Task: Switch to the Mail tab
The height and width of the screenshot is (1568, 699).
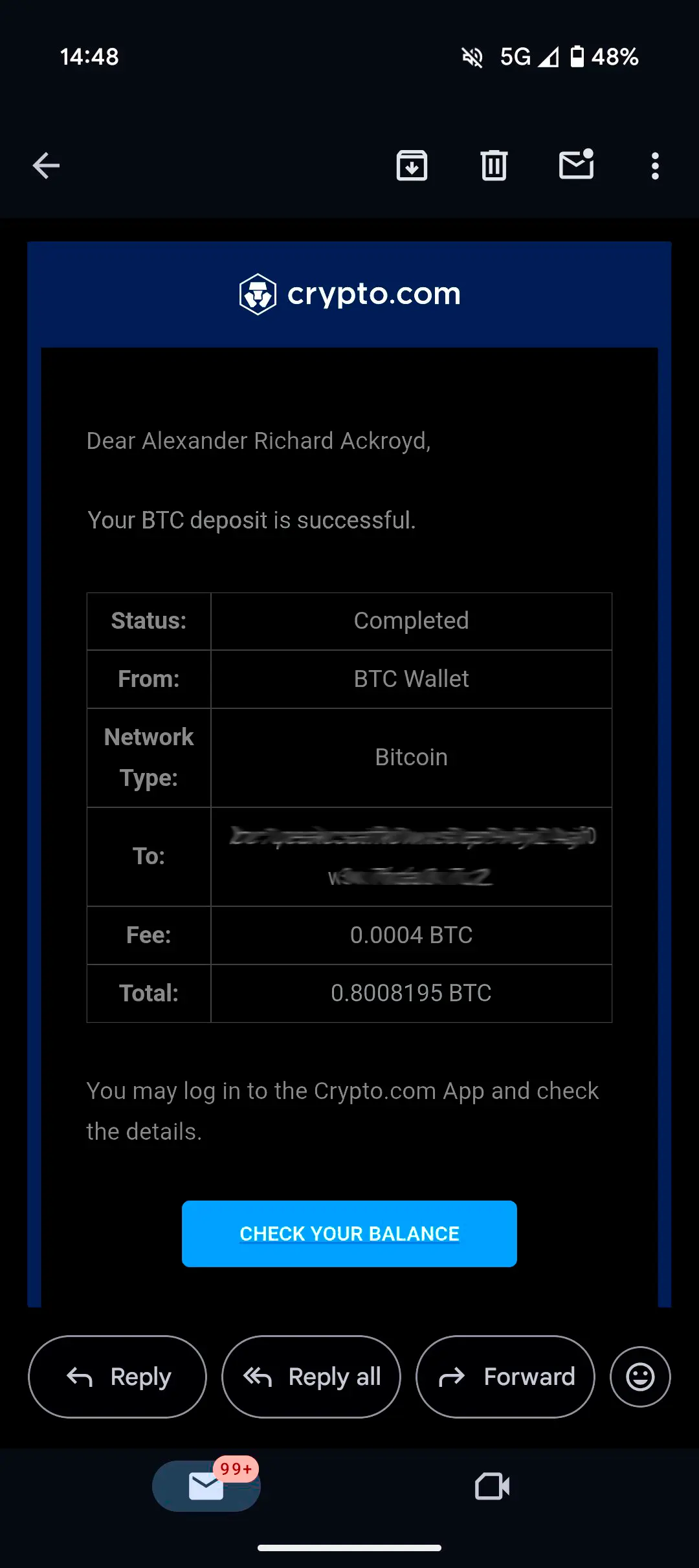Action: pyautogui.click(x=206, y=1486)
